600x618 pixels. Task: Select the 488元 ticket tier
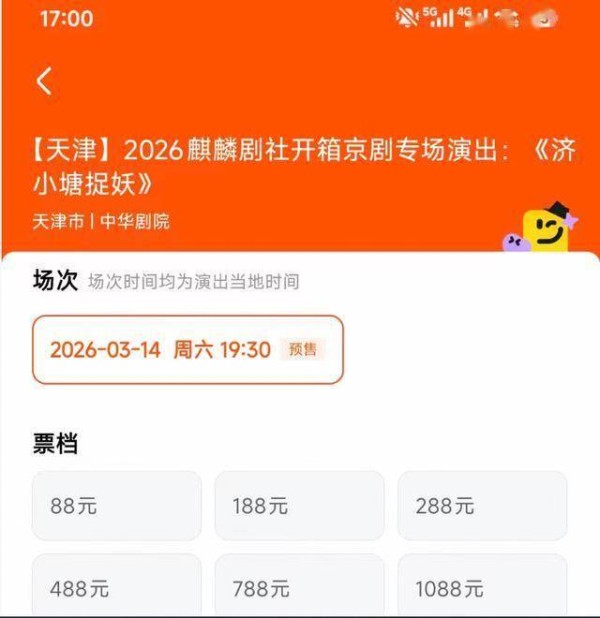coord(116,588)
